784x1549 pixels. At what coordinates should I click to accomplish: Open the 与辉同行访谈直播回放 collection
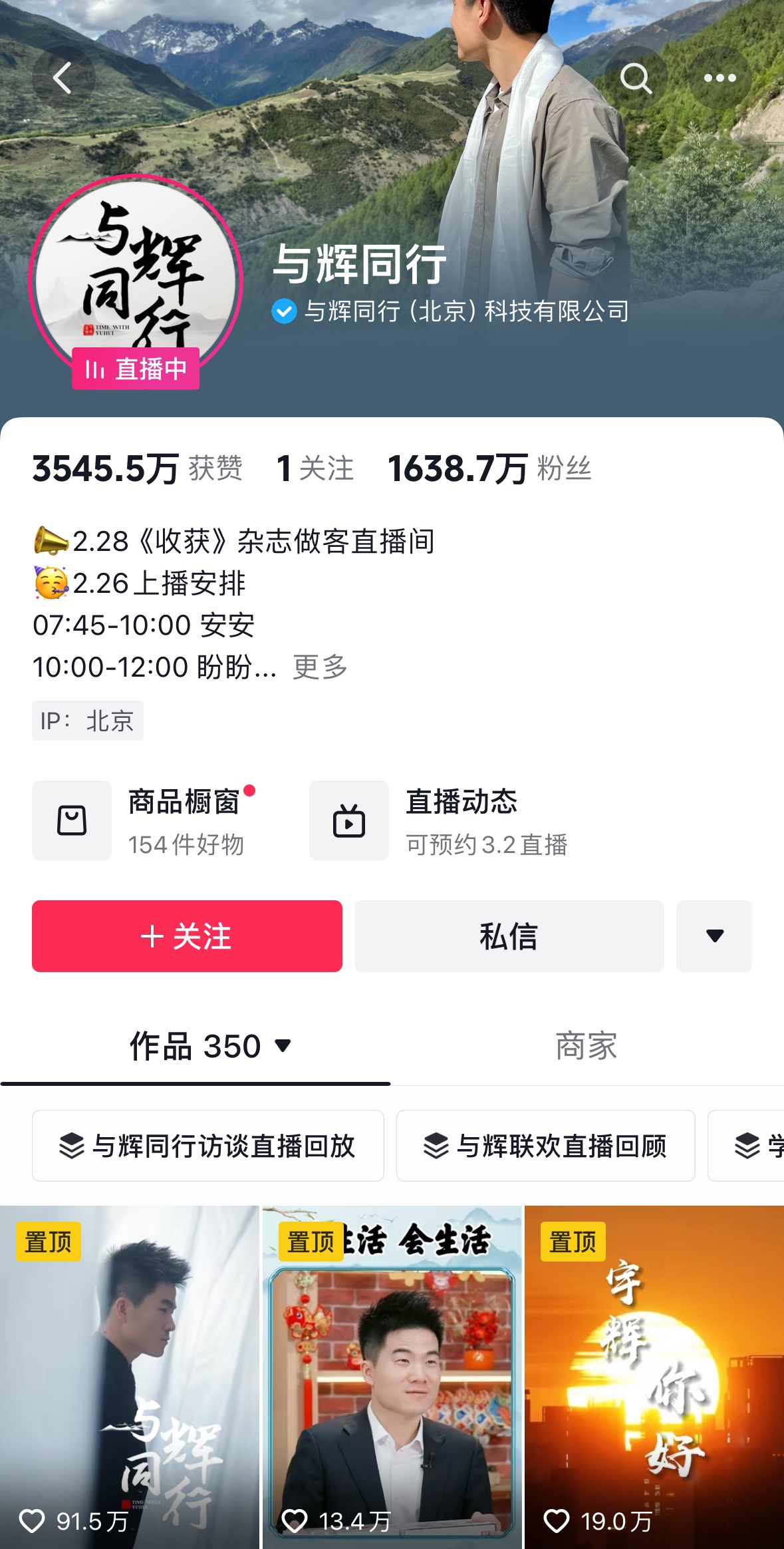207,1146
